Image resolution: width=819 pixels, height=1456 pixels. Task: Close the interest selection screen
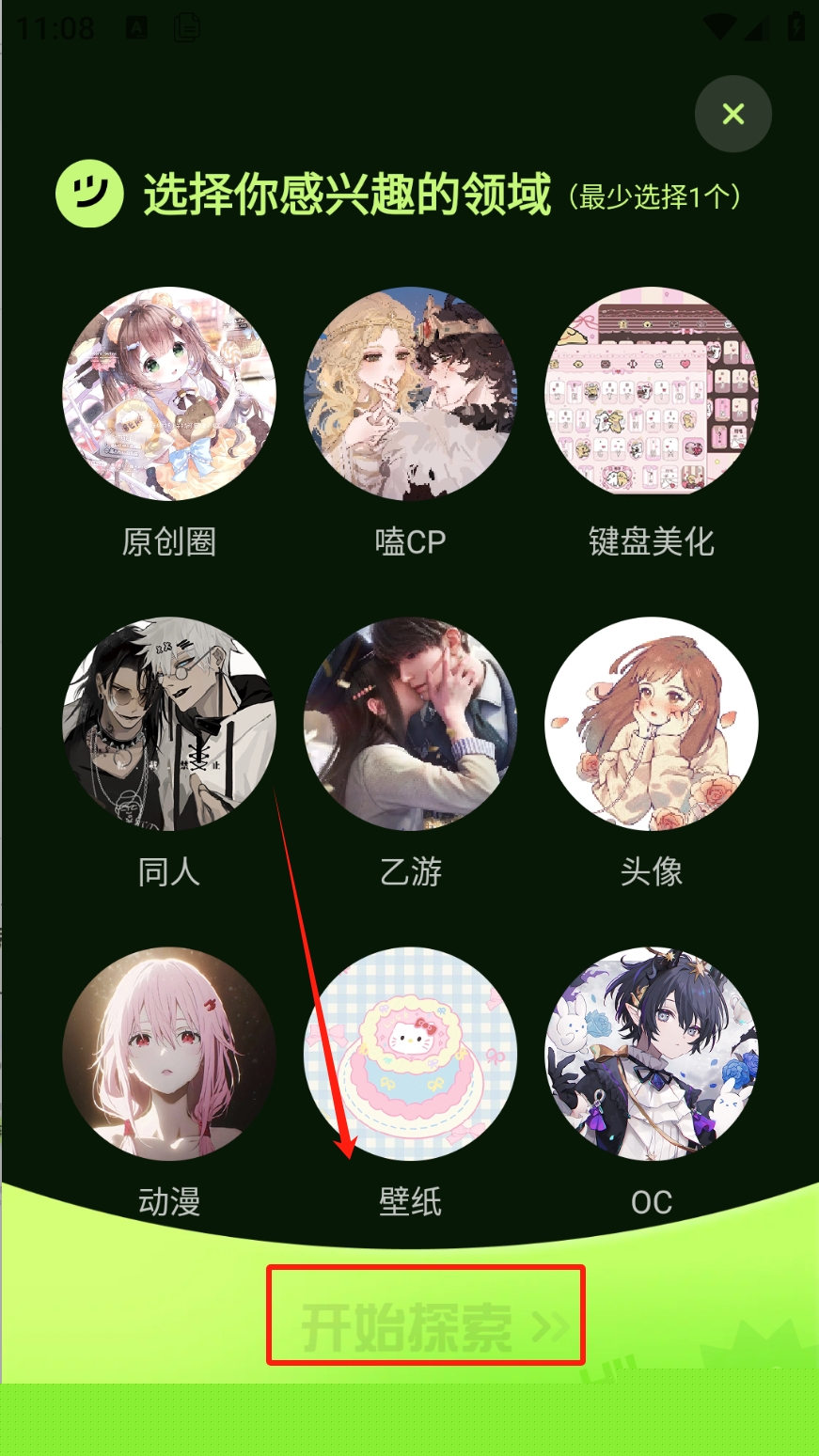pyautogui.click(x=732, y=114)
